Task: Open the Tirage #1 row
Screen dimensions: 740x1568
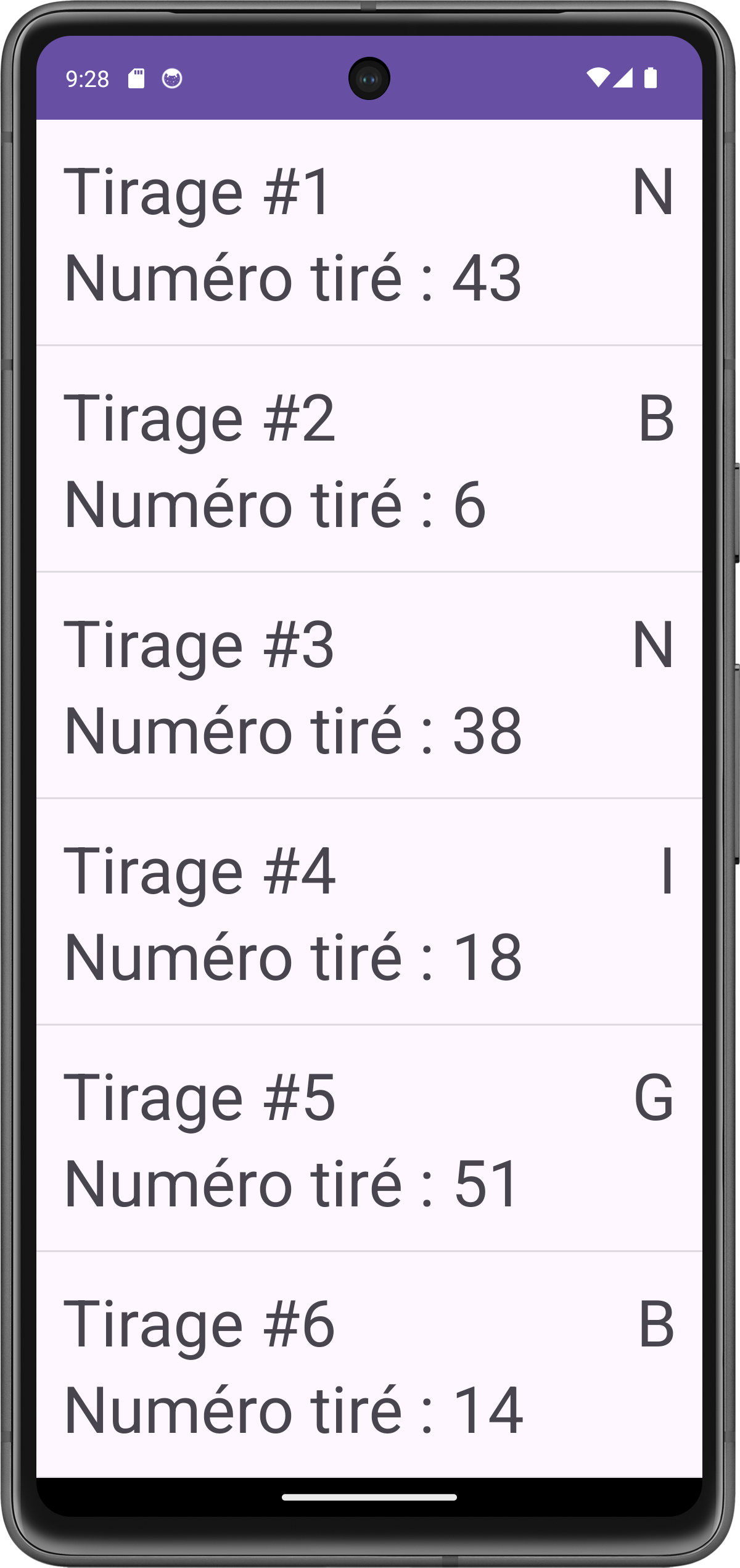Action: click(x=369, y=233)
